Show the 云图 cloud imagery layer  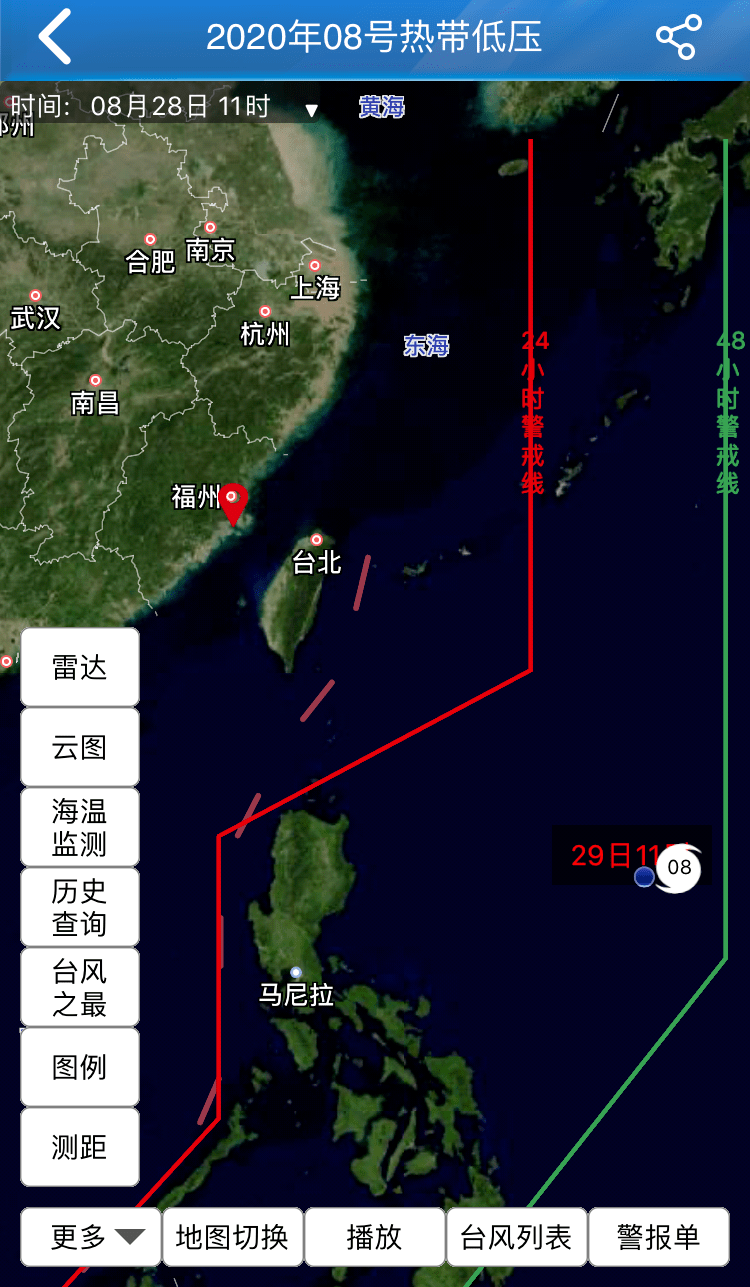pos(80,747)
